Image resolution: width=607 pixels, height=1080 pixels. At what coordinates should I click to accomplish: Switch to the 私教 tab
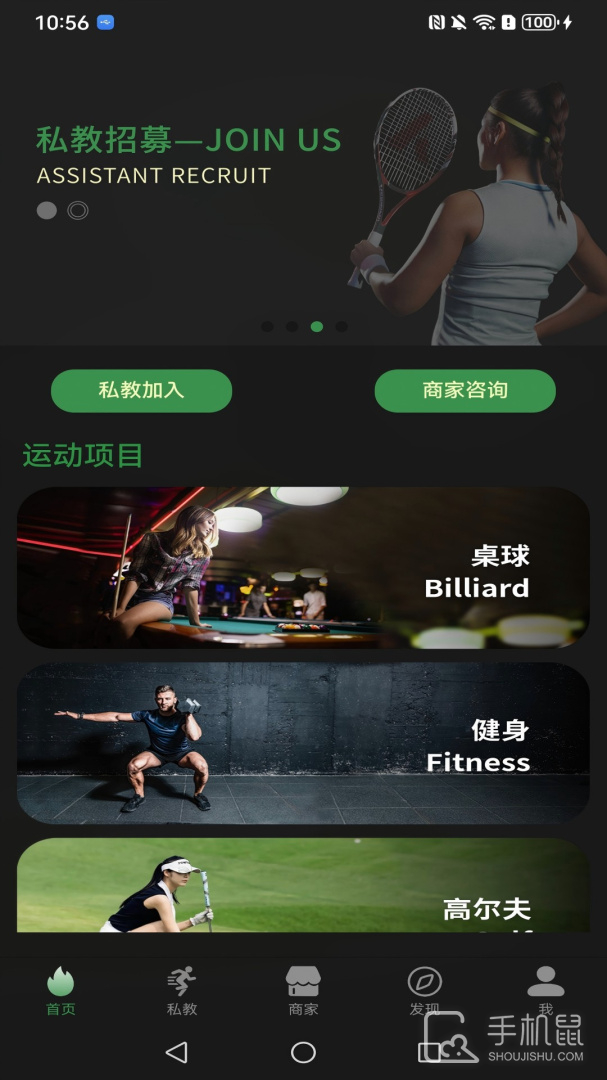(x=182, y=991)
